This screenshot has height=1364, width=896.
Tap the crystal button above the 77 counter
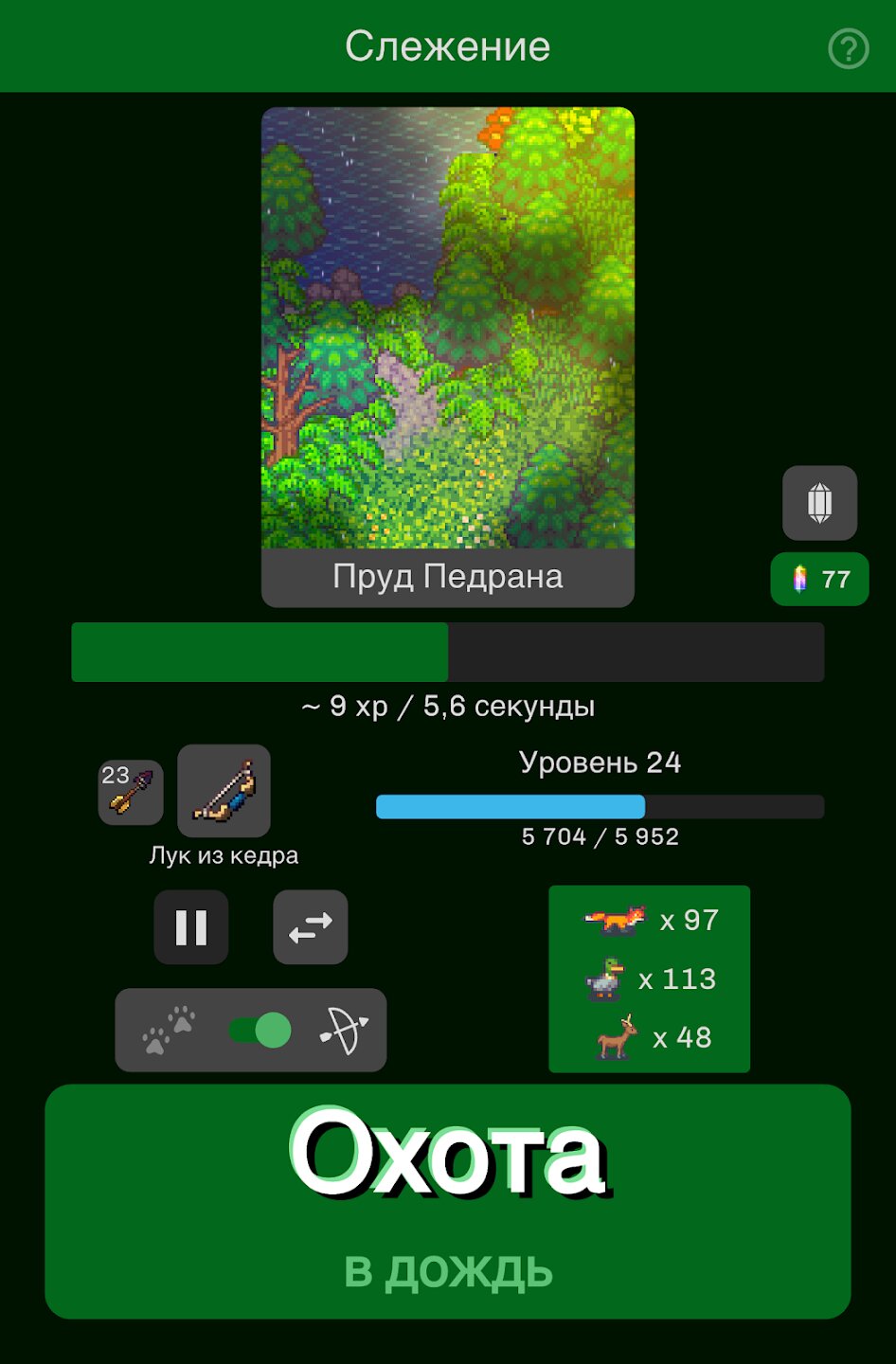tap(819, 503)
